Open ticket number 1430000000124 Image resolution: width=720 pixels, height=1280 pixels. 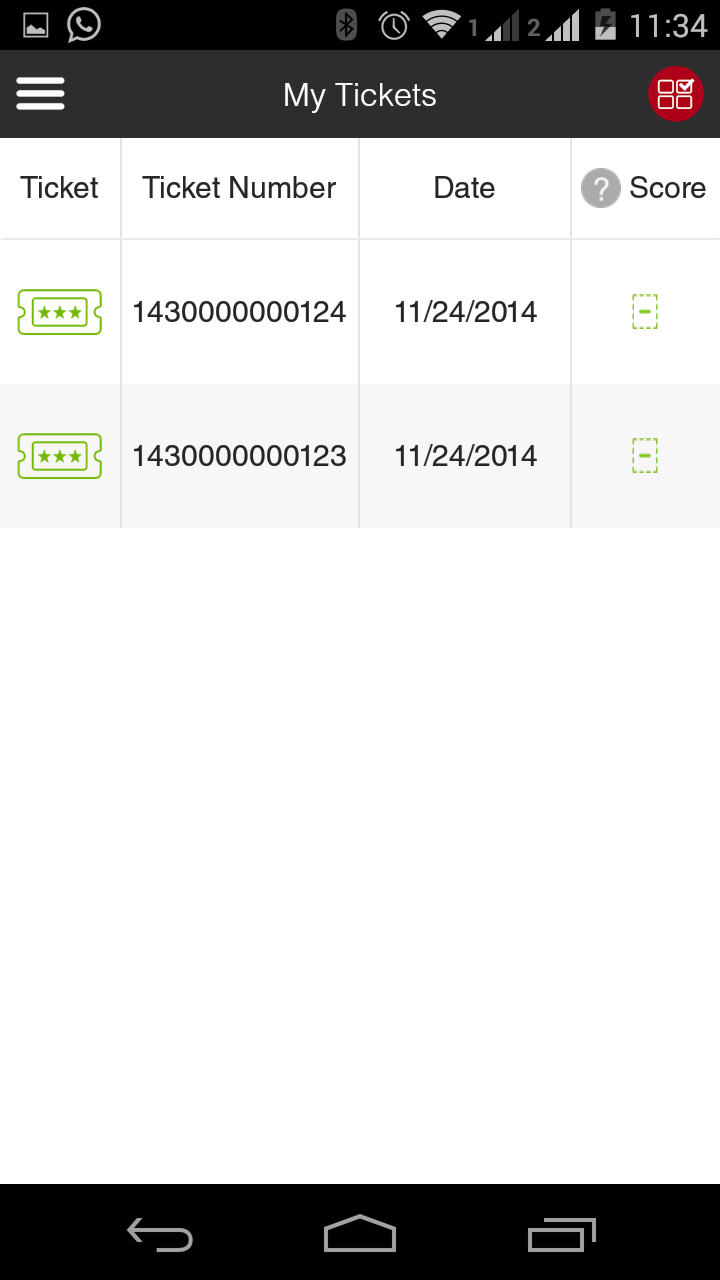(x=239, y=312)
